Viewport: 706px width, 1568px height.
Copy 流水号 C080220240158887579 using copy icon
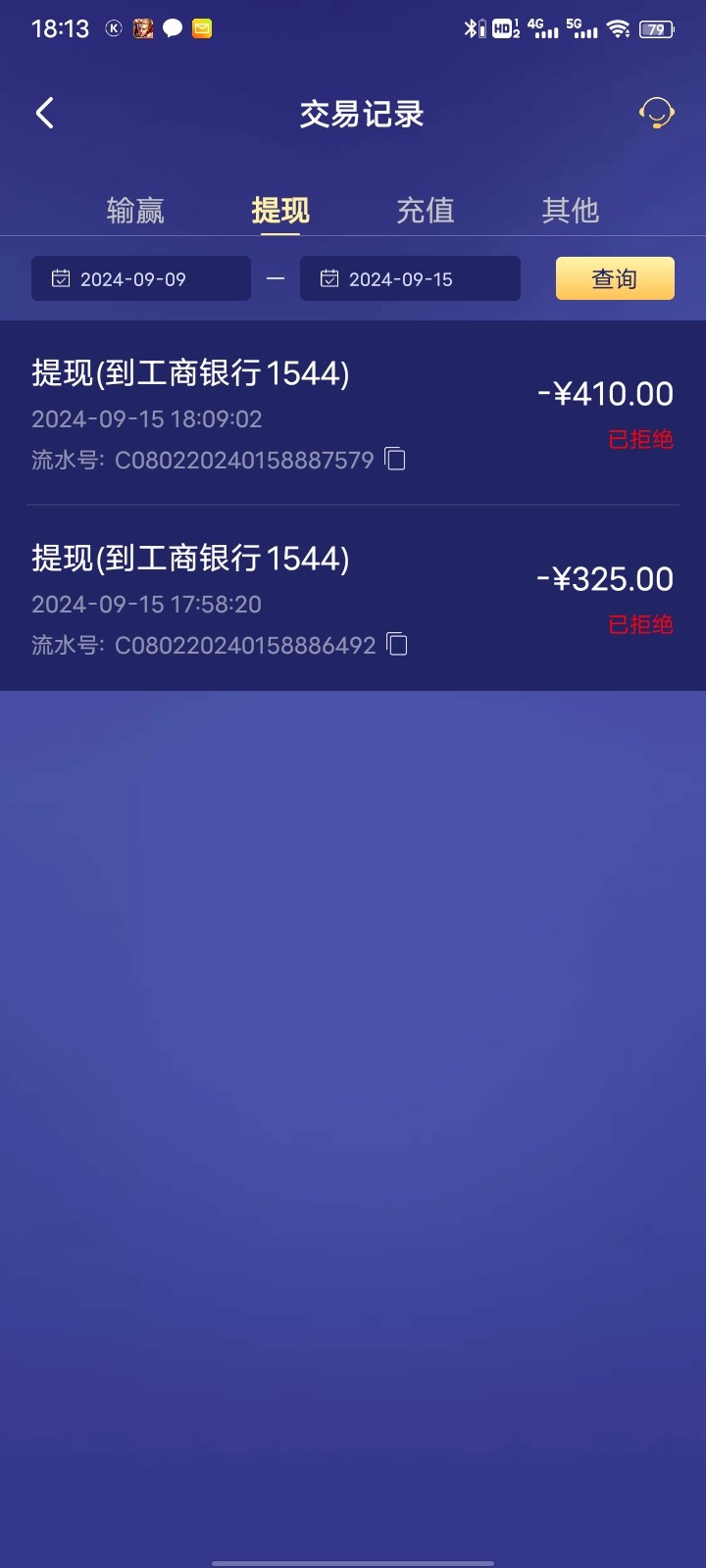[x=395, y=459]
